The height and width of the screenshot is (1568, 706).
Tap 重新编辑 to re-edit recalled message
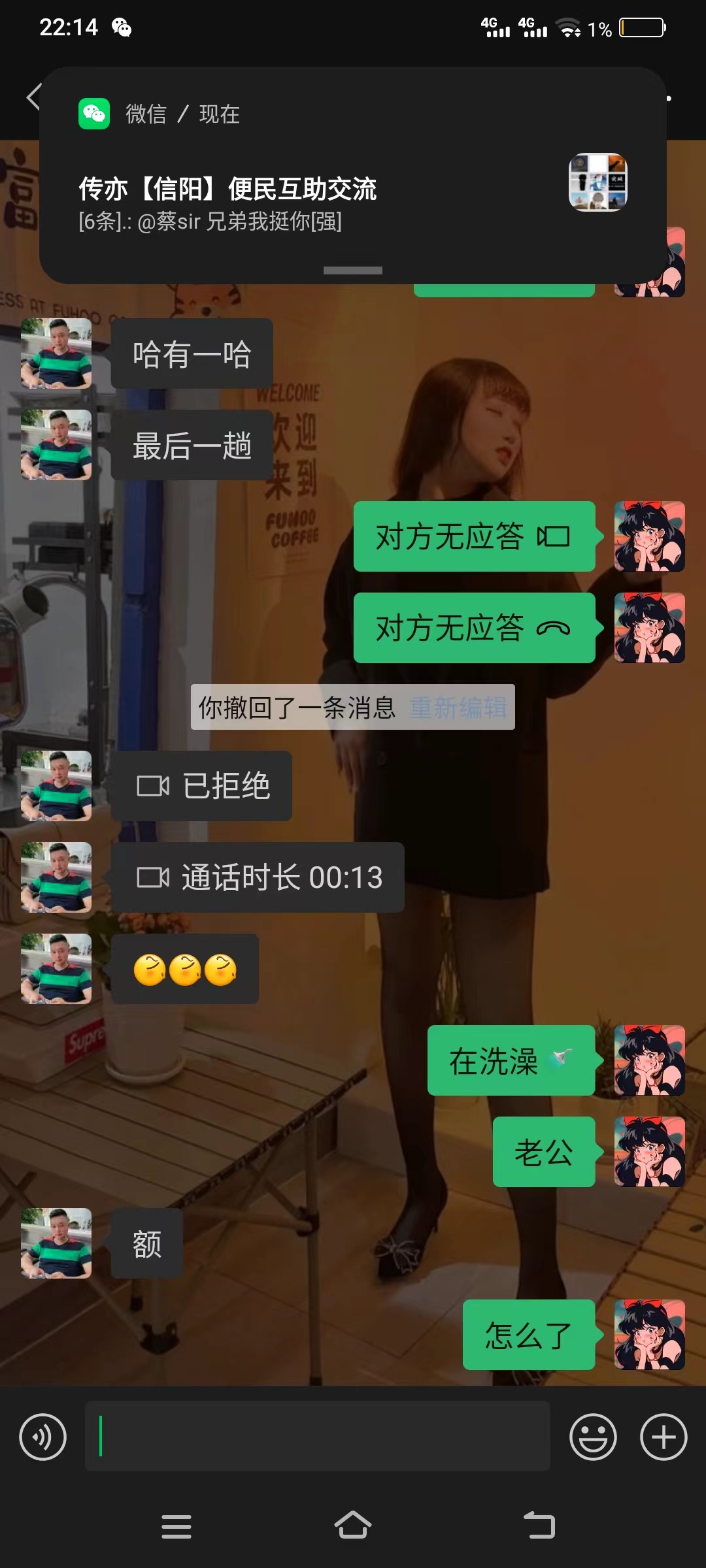pyautogui.click(x=458, y=708)
